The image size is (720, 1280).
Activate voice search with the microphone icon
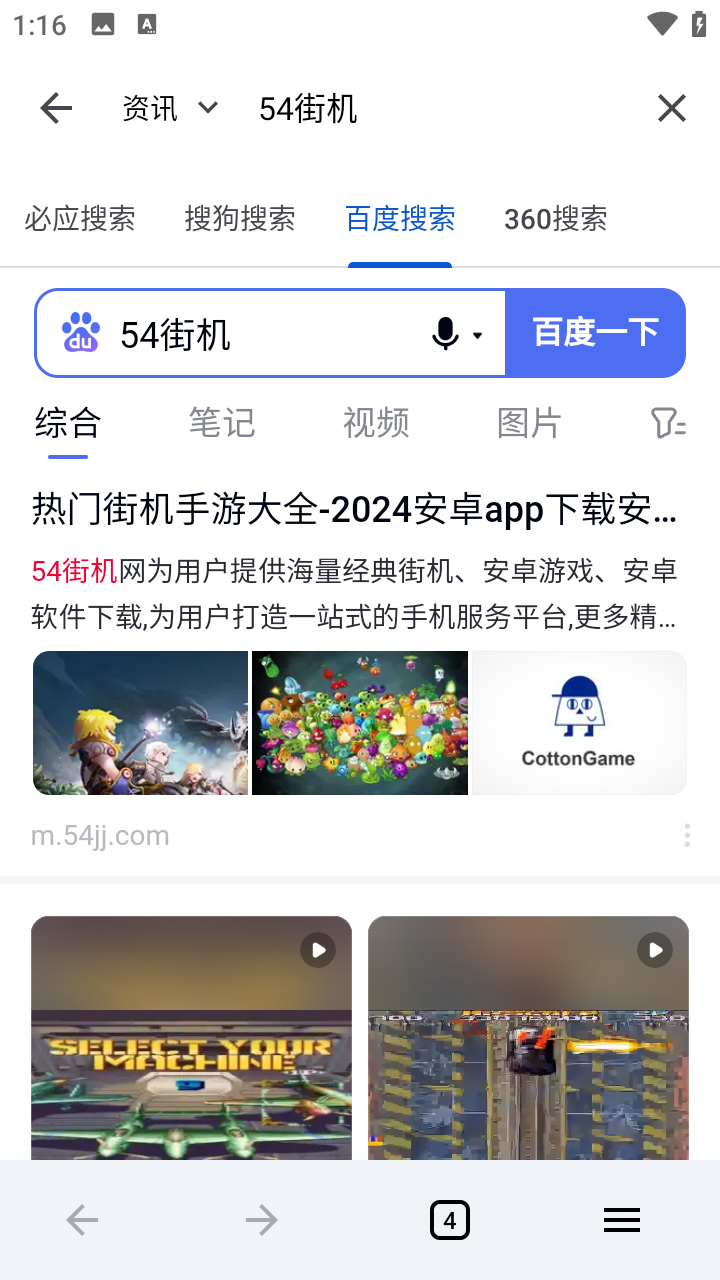(x=443, y=332)
